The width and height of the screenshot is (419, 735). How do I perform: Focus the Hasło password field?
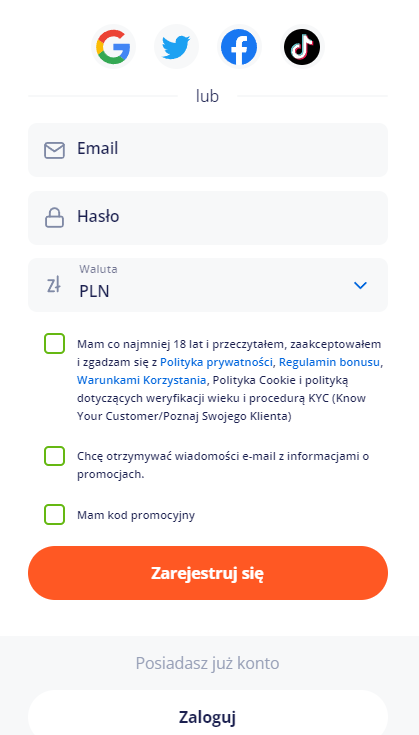208,218
